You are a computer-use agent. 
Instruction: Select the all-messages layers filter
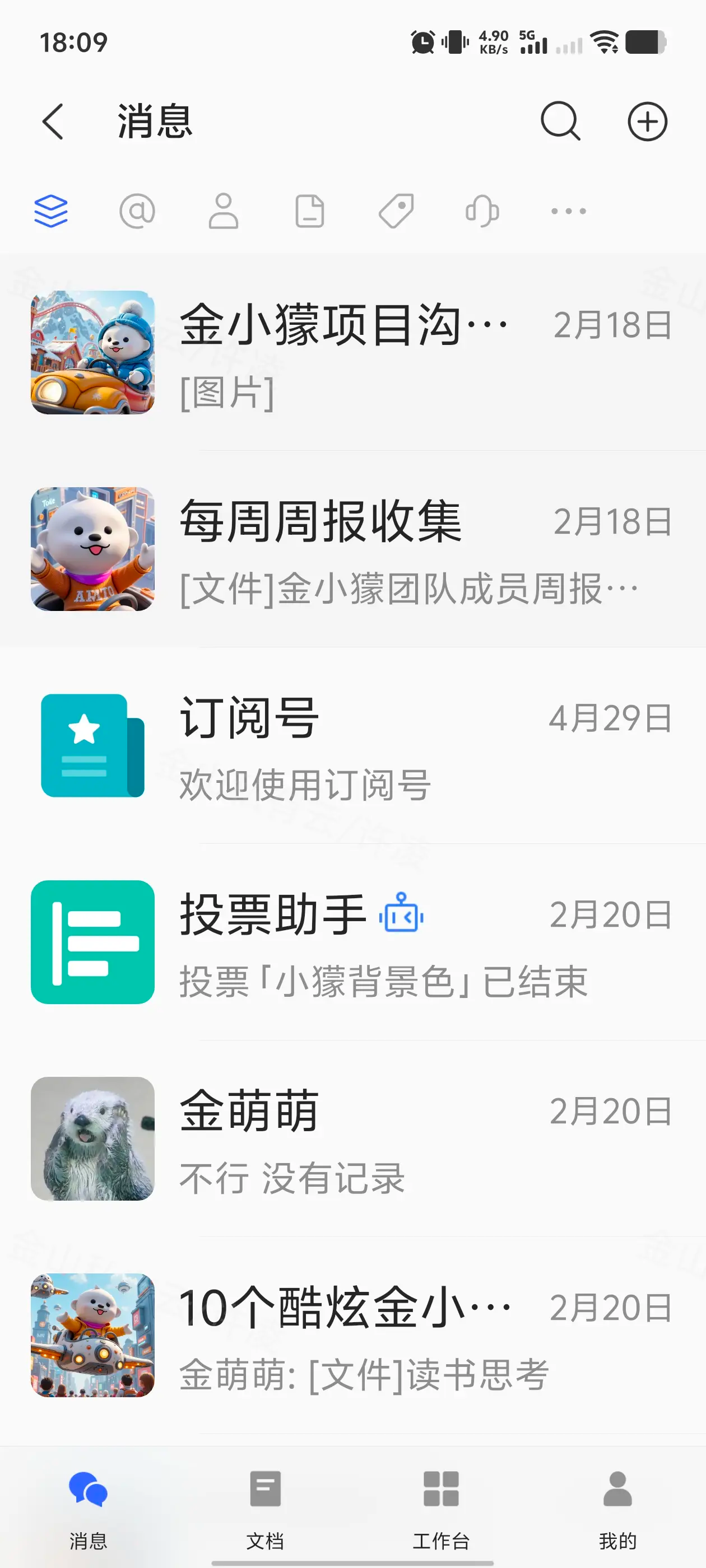50,211
